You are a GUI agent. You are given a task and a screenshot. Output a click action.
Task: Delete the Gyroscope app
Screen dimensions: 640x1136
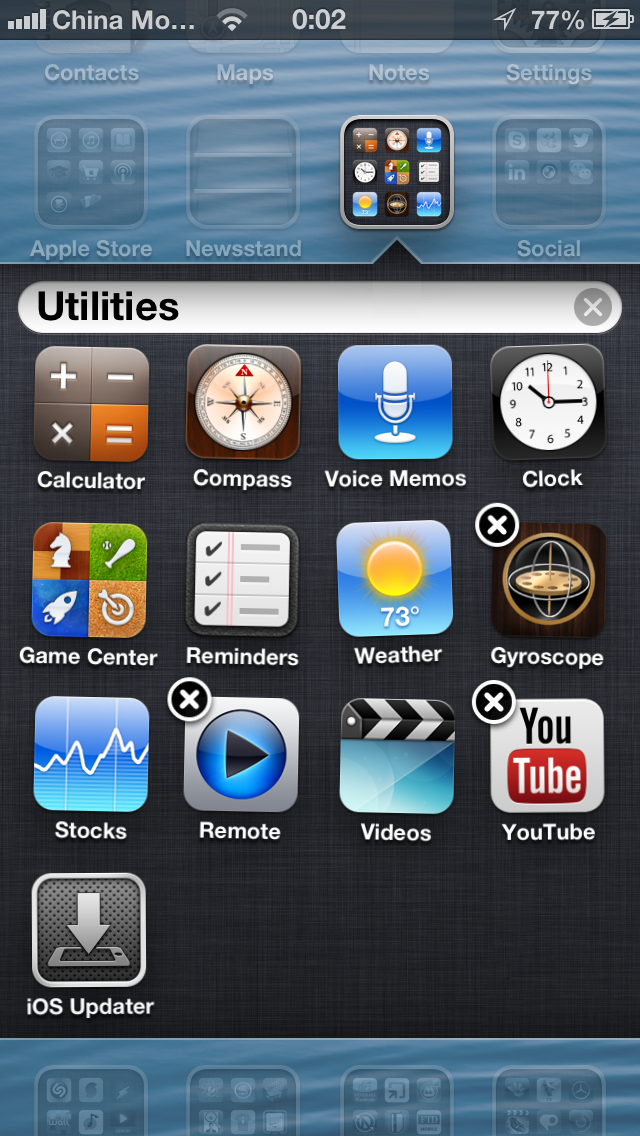click(497, 526)
